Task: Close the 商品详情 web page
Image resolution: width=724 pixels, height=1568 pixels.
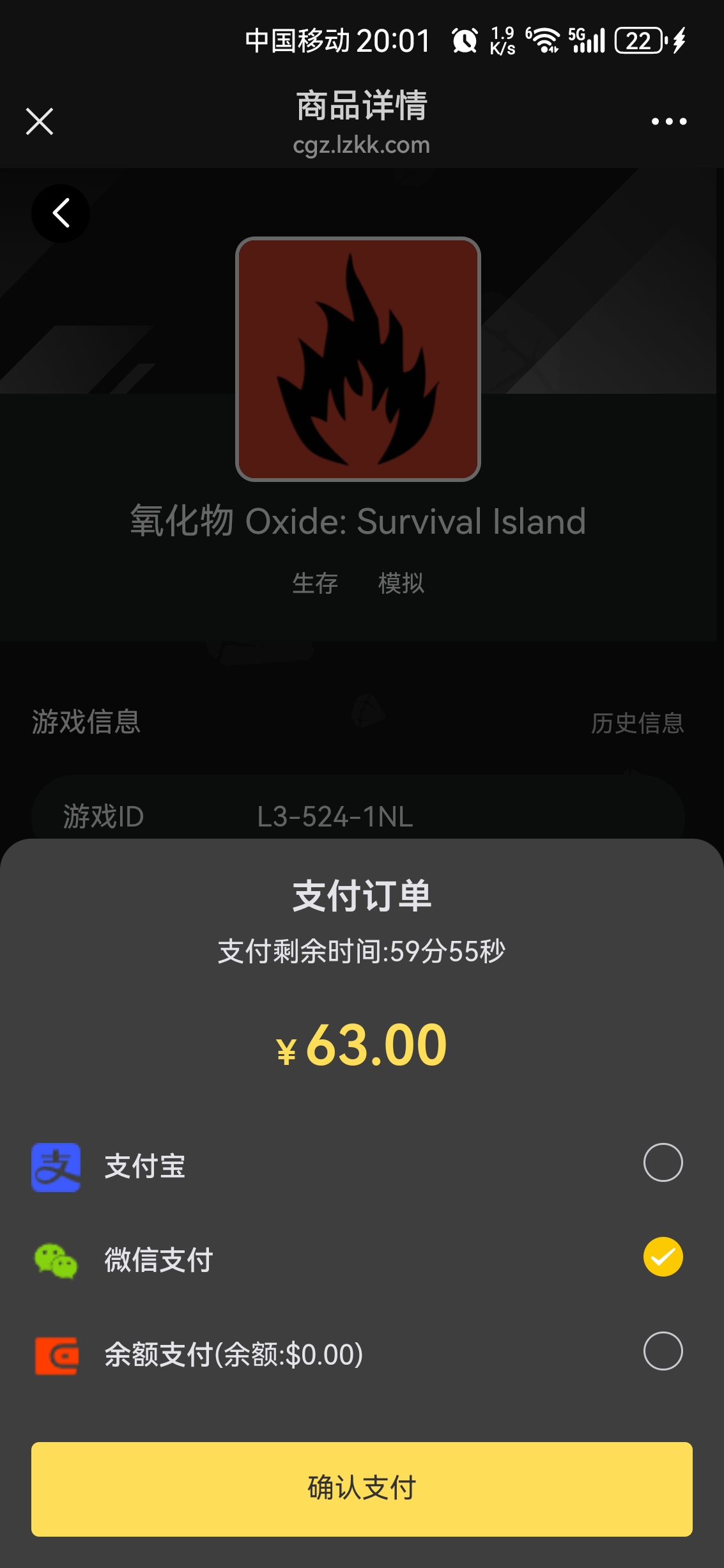Action: [40, 121]
